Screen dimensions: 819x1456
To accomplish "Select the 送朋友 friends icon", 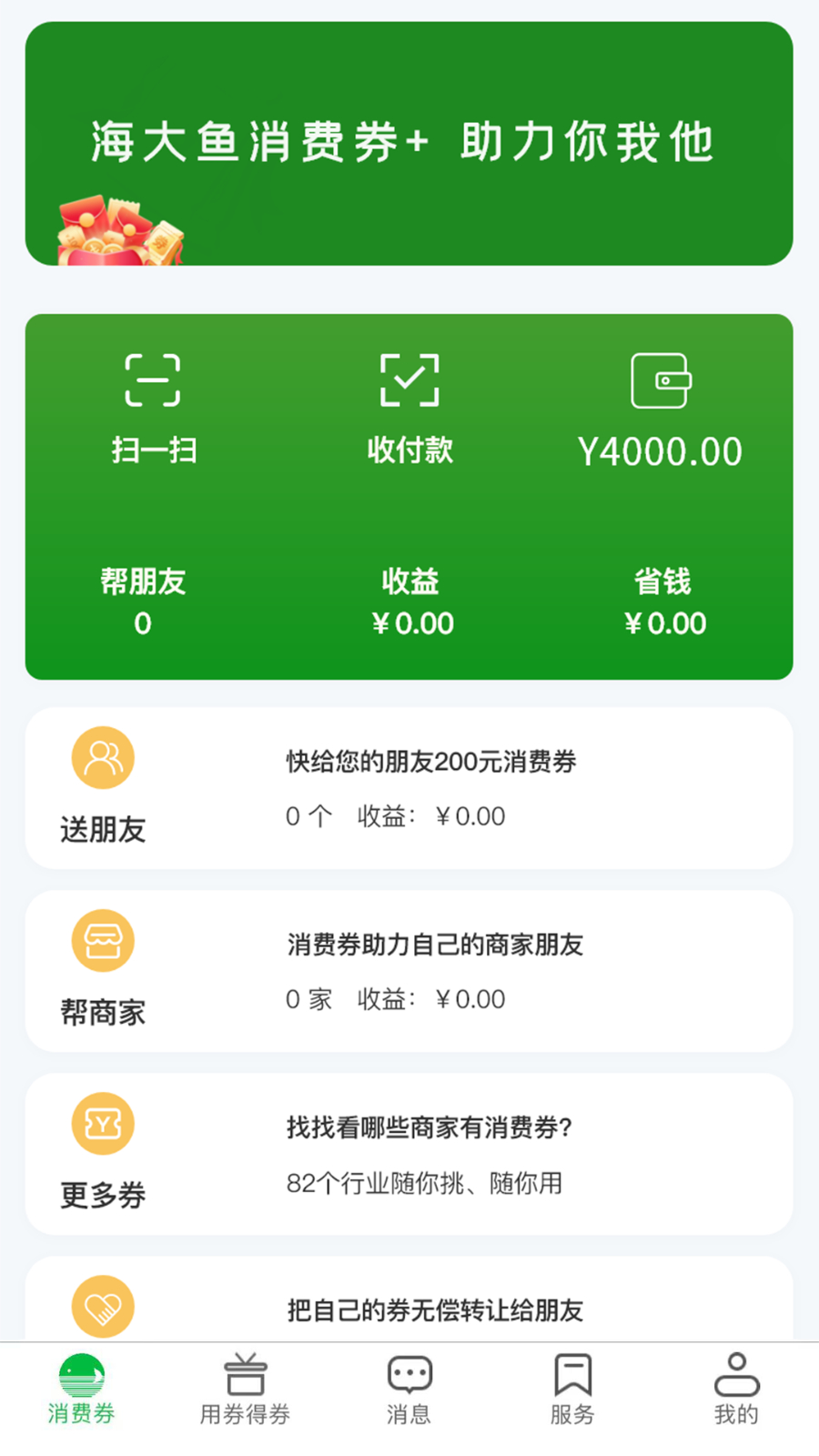I will point(103,757).
